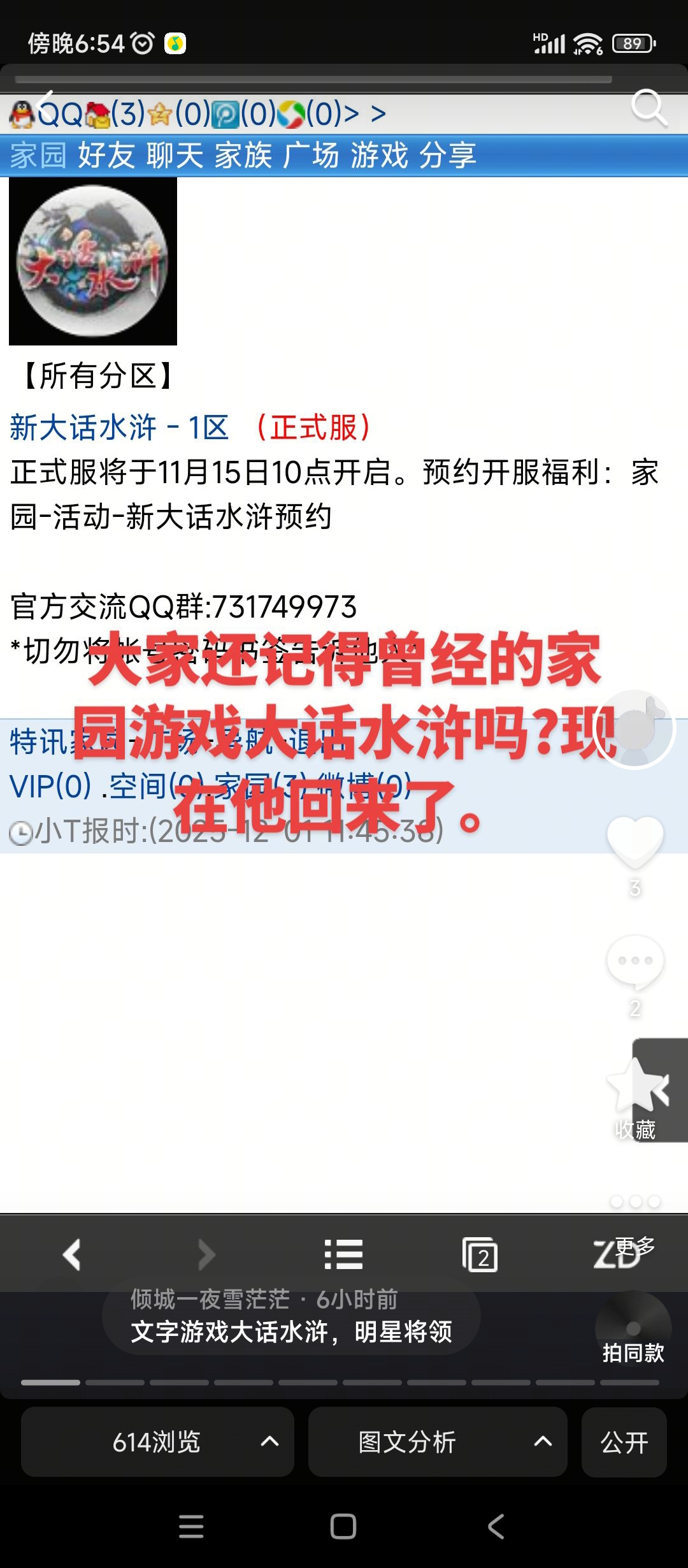The width and height of the screenshot is (688, 1568).
Task: Tap the system home button
Action: (x=343, y=1527)
